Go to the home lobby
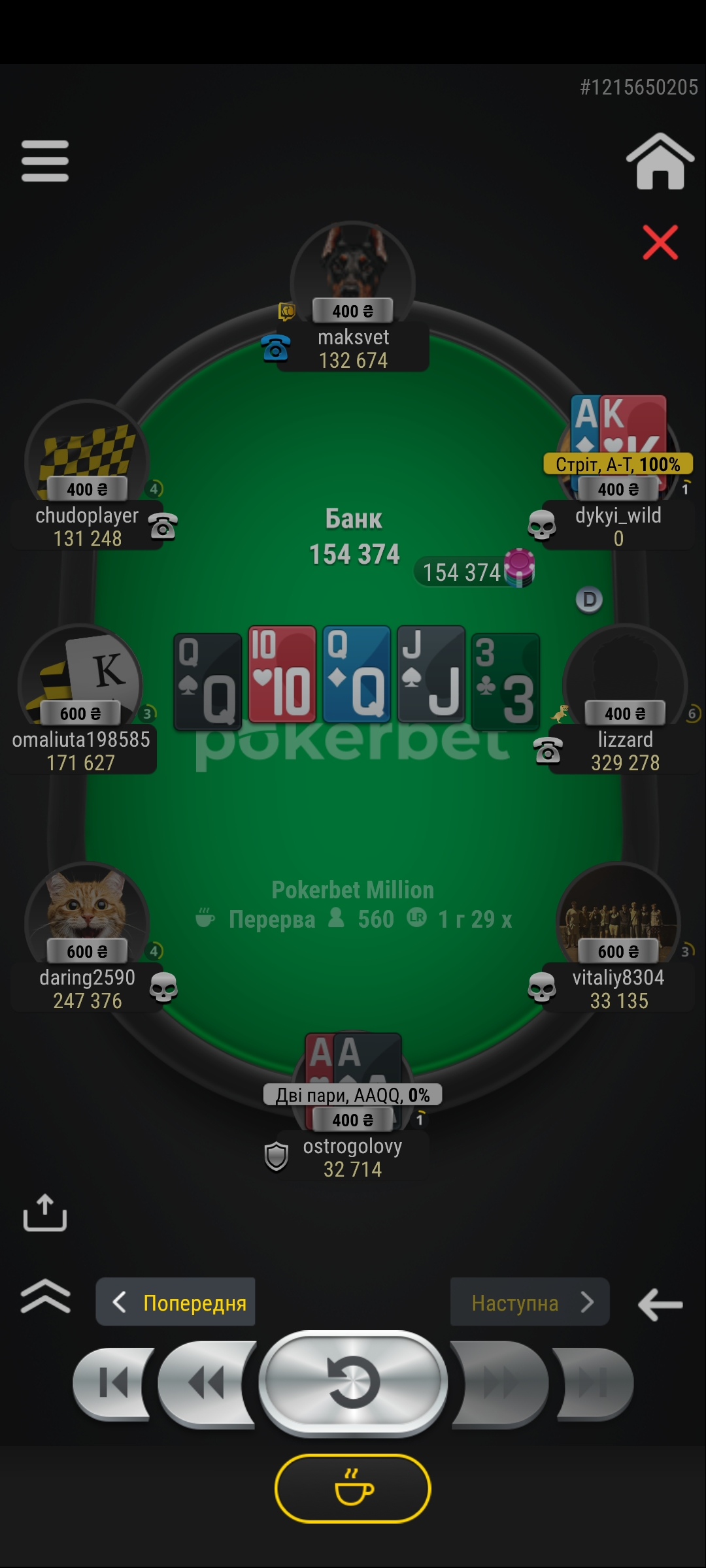706x1568 pixels. click(x=660, y=162)
